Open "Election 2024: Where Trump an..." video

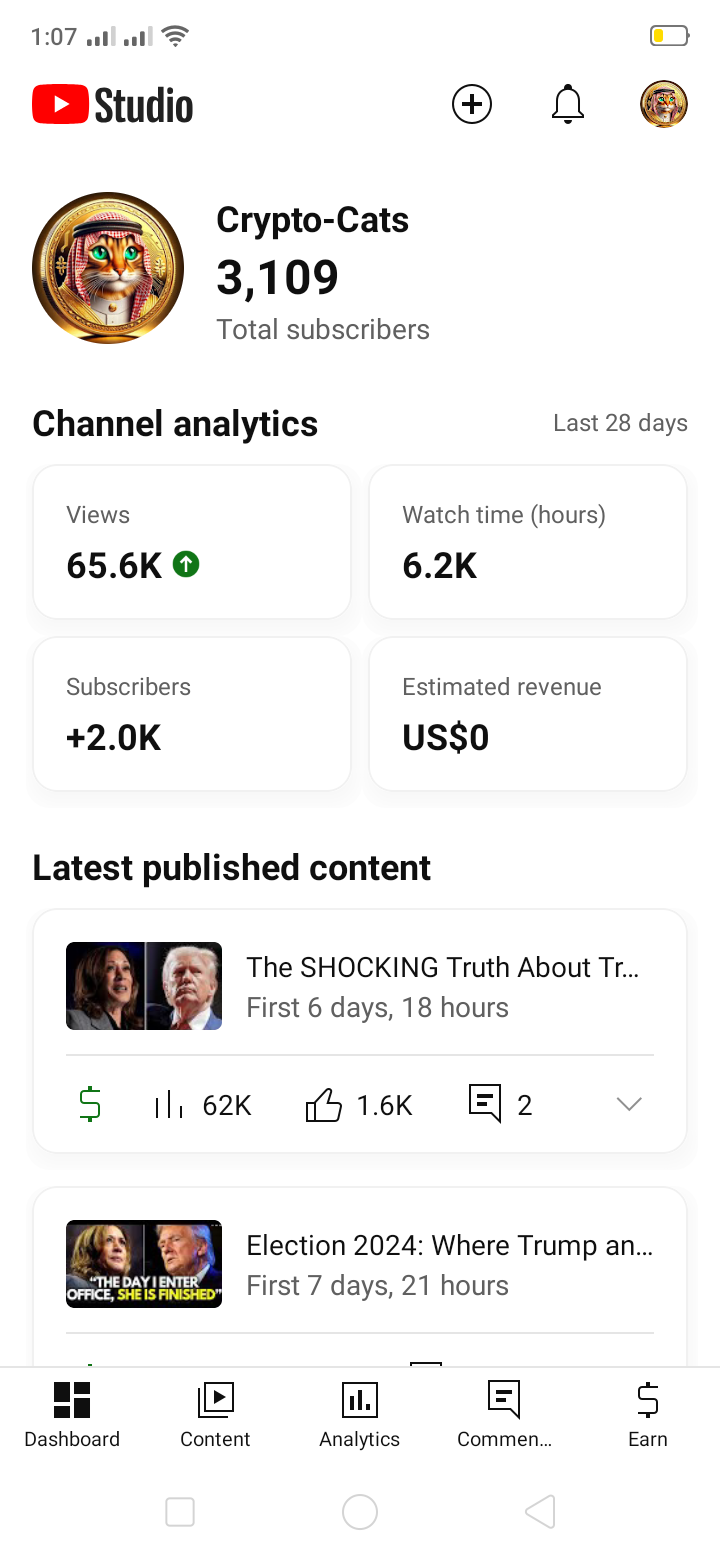(x=448, y=1264)
